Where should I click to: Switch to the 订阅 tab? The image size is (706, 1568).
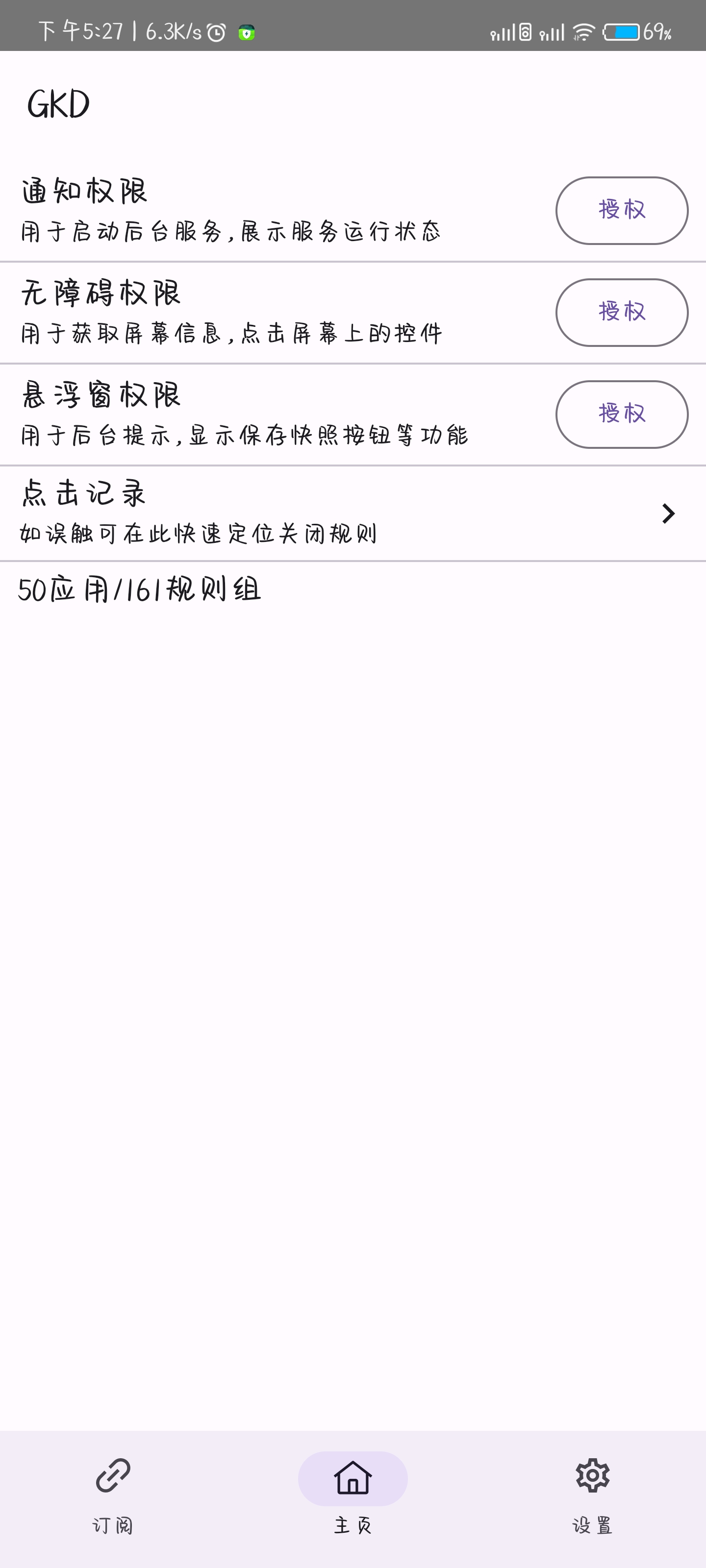point(113,1495)
